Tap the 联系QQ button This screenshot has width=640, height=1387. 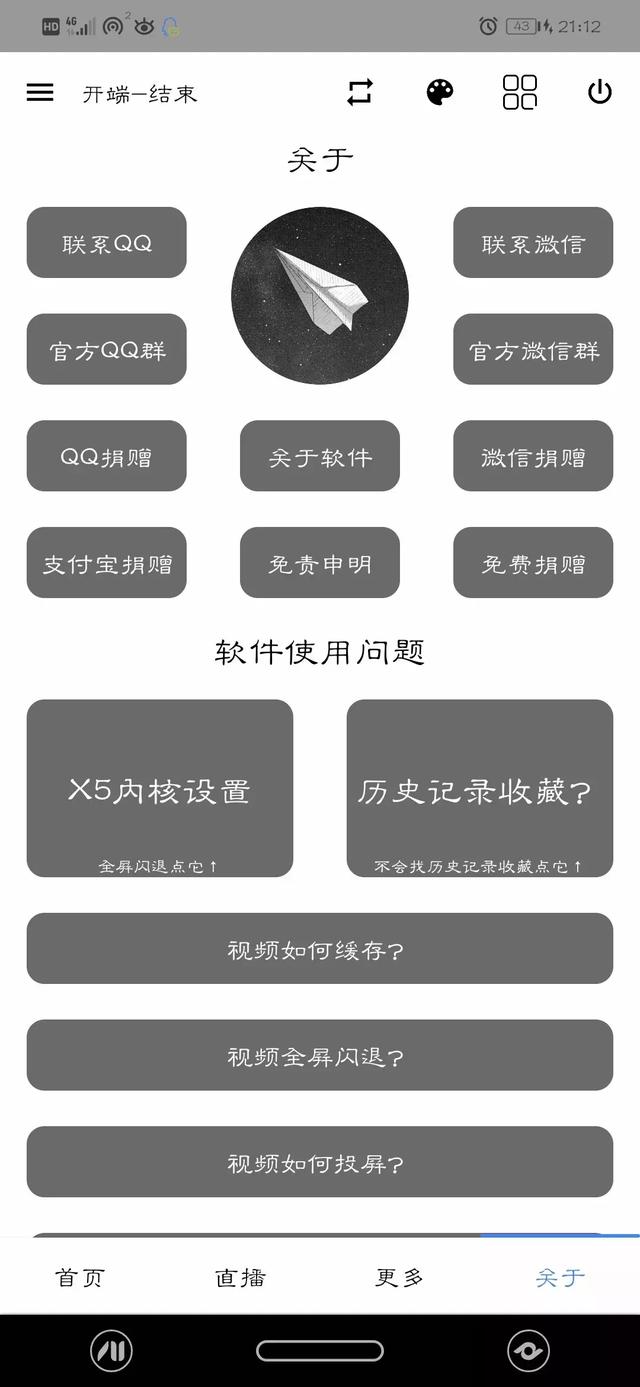pos(107,243)
